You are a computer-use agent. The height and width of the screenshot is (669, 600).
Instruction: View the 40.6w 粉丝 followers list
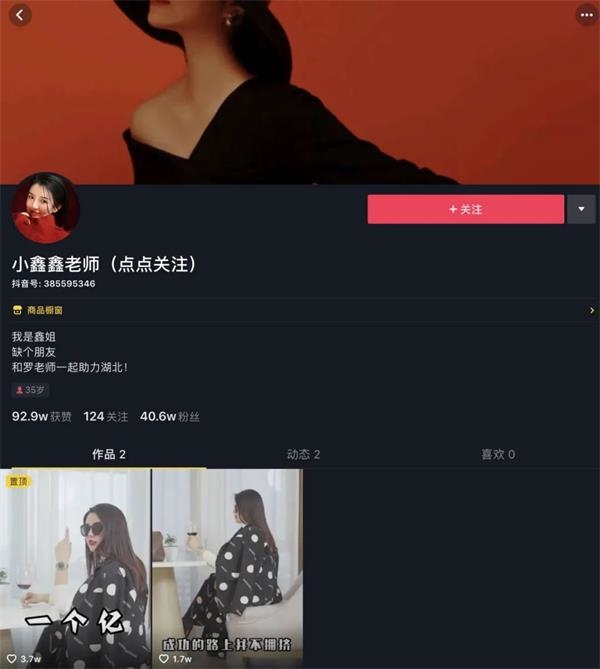[x=170, y=416]
